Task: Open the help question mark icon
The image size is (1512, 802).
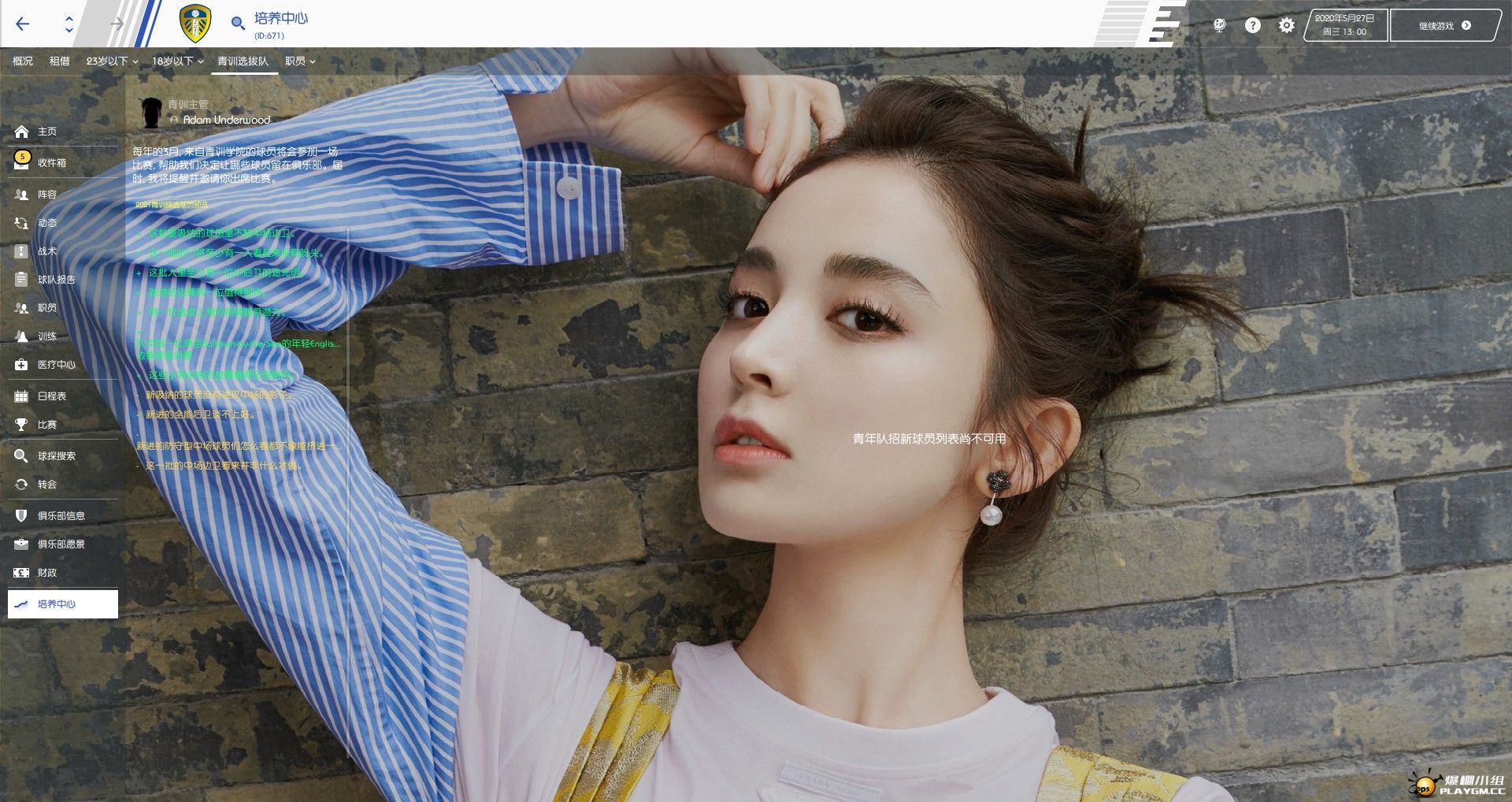Action: [1252, 25]
